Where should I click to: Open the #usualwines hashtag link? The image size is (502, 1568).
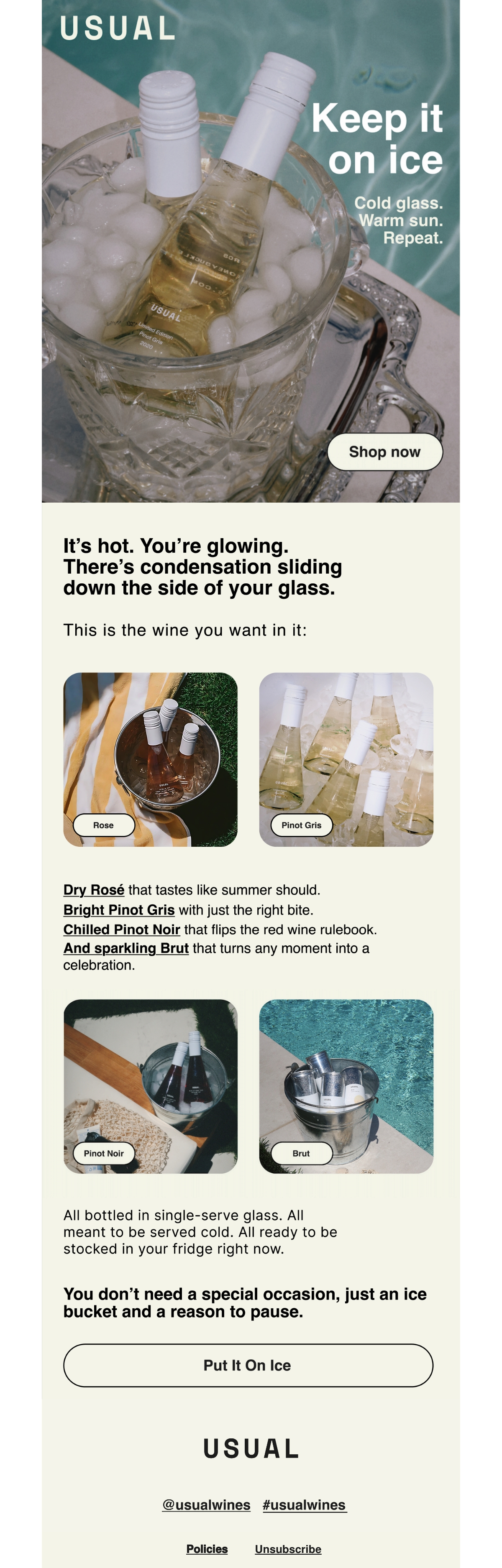305,1505
